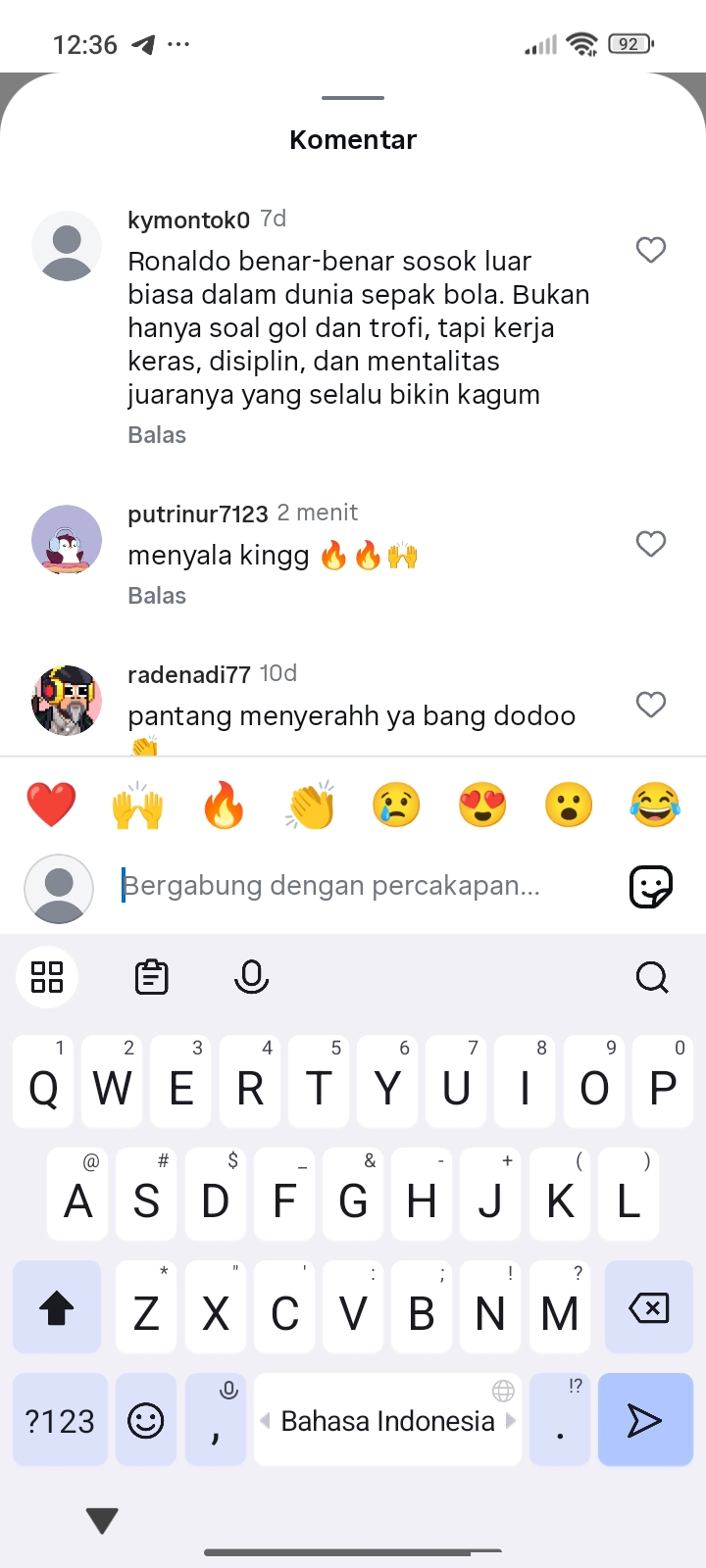
Task: Like radenadi77's comment
Action: (651, 705)
